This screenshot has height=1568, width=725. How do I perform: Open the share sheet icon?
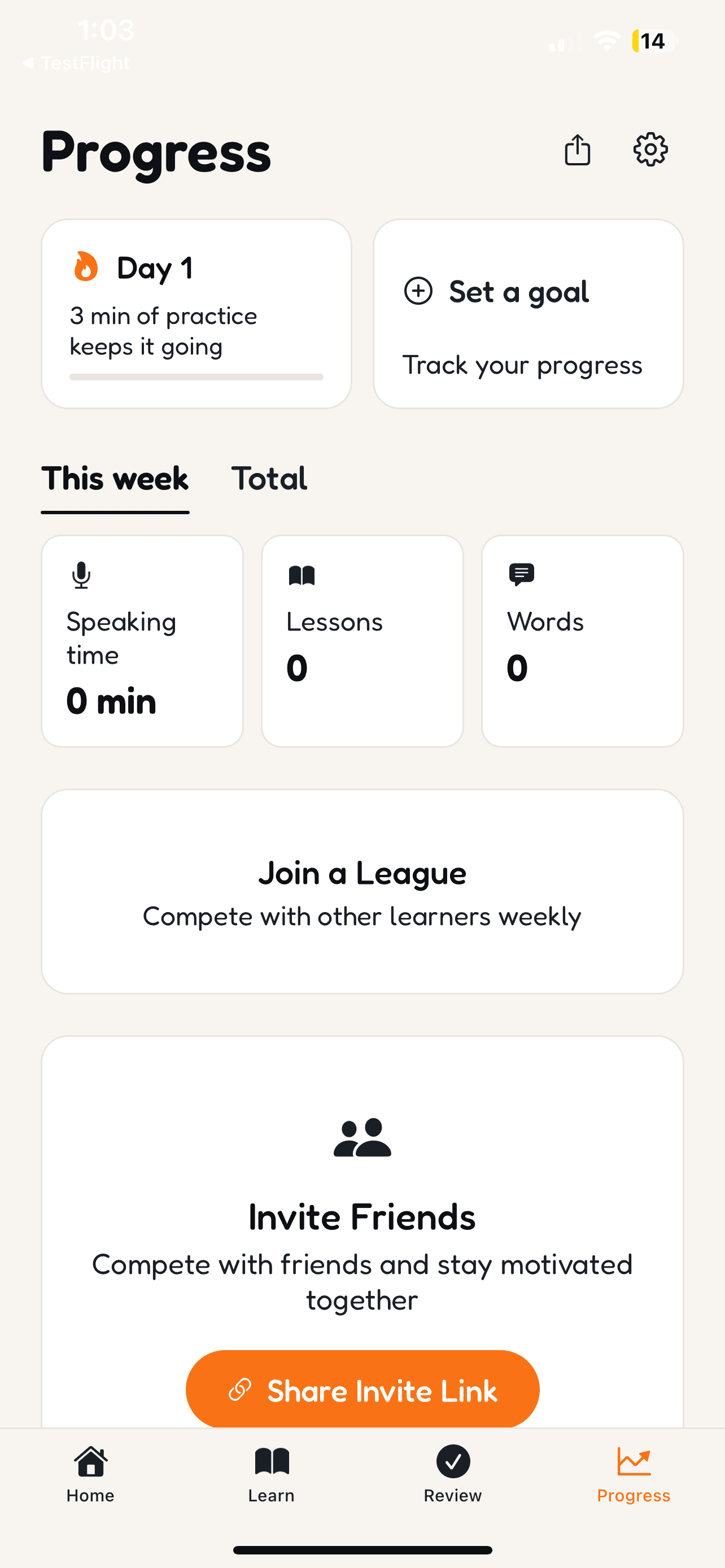click(577, 150)
